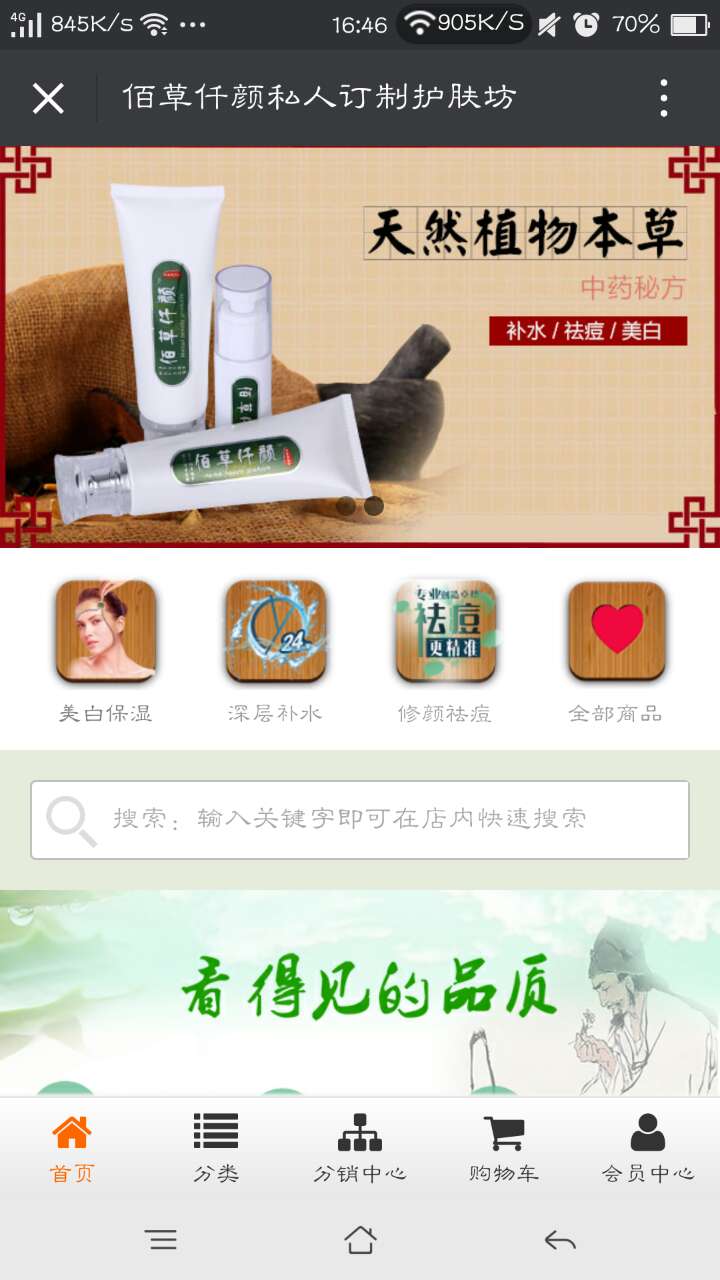Open the 会员中心 member center
The width and height of the screenshot is (720, 1280).
pyautogui.click(x=648, y=1148)
